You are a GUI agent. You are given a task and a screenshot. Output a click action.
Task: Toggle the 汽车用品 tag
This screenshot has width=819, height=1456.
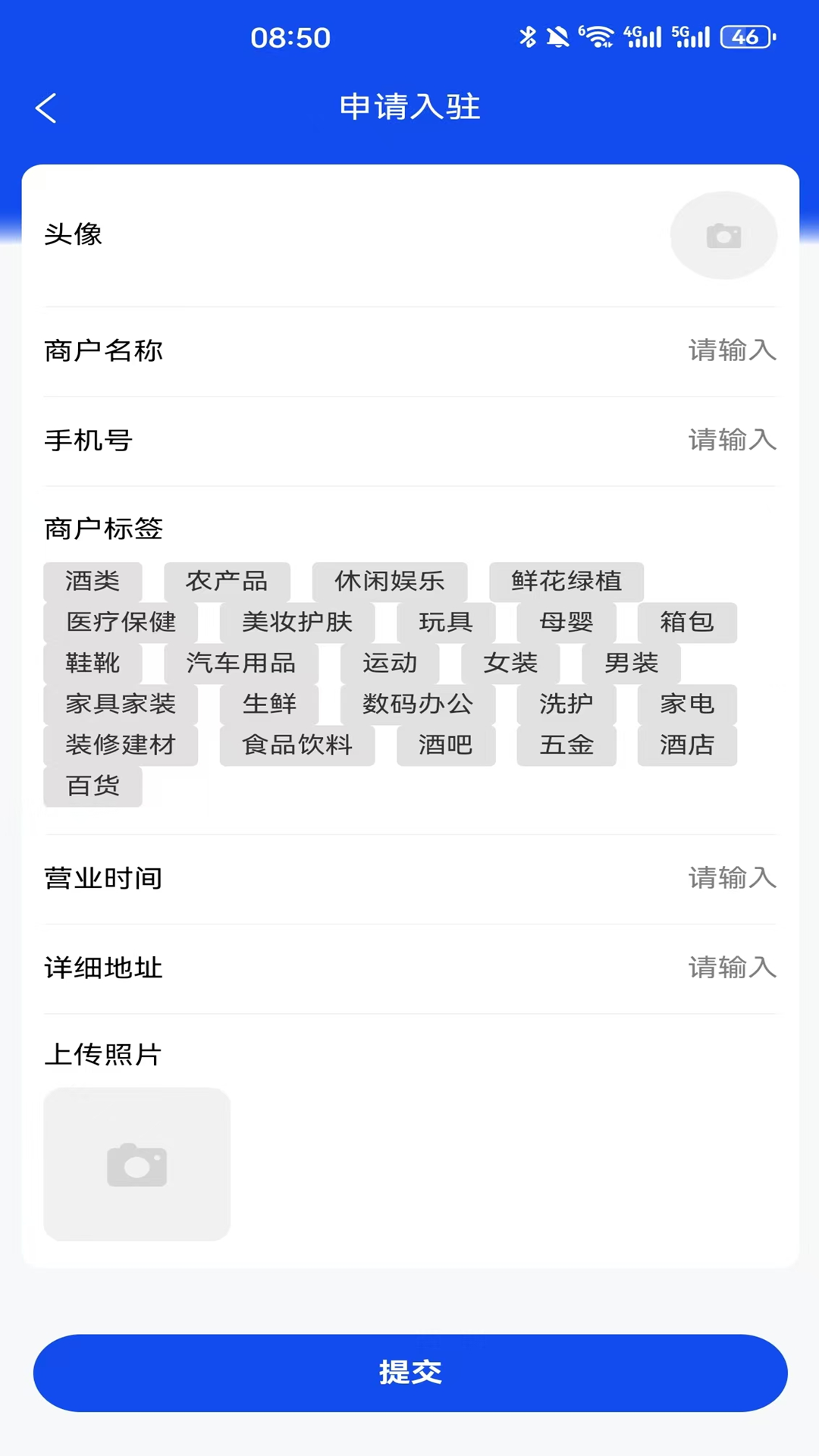point(240,664)
